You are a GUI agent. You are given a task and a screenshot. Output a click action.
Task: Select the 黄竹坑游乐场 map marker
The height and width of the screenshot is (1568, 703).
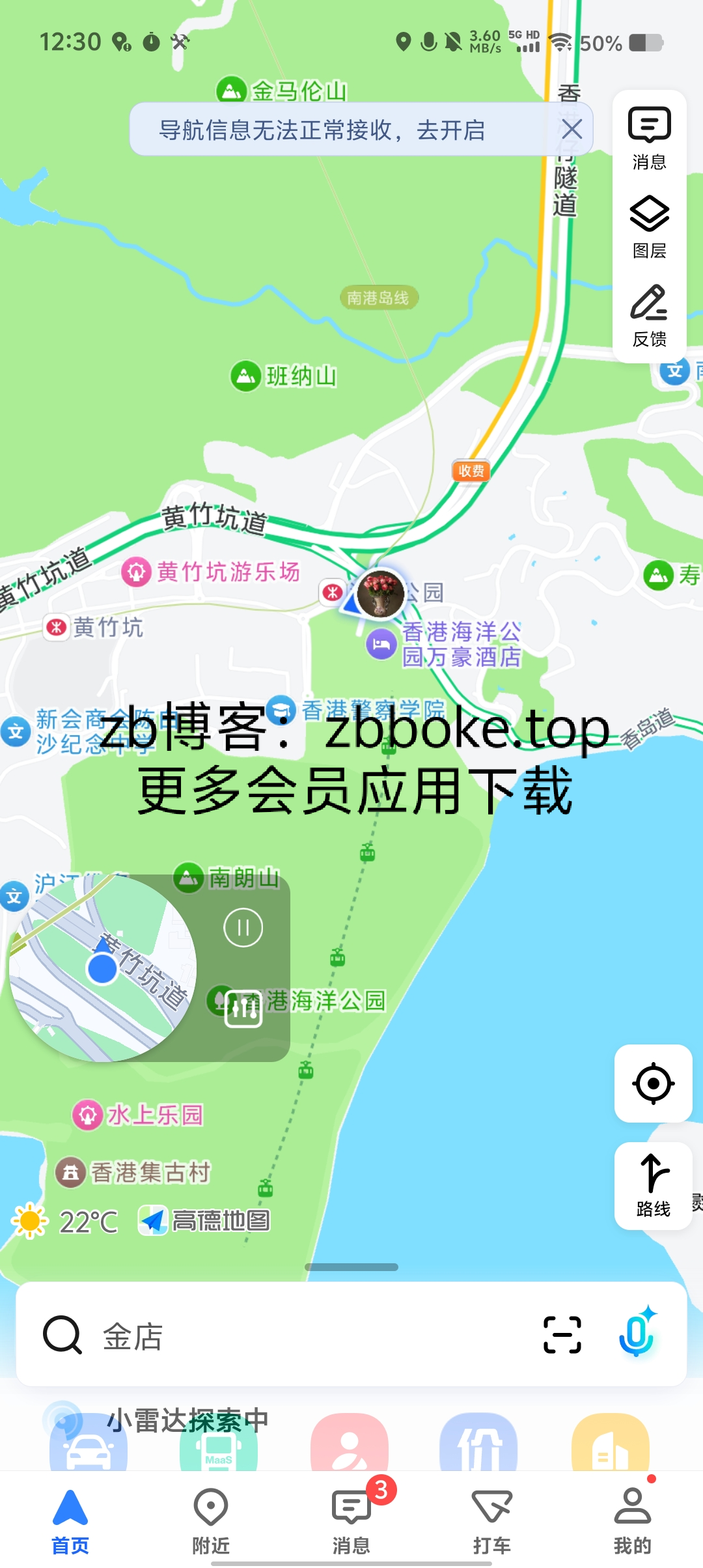click(x=211, y=572)
